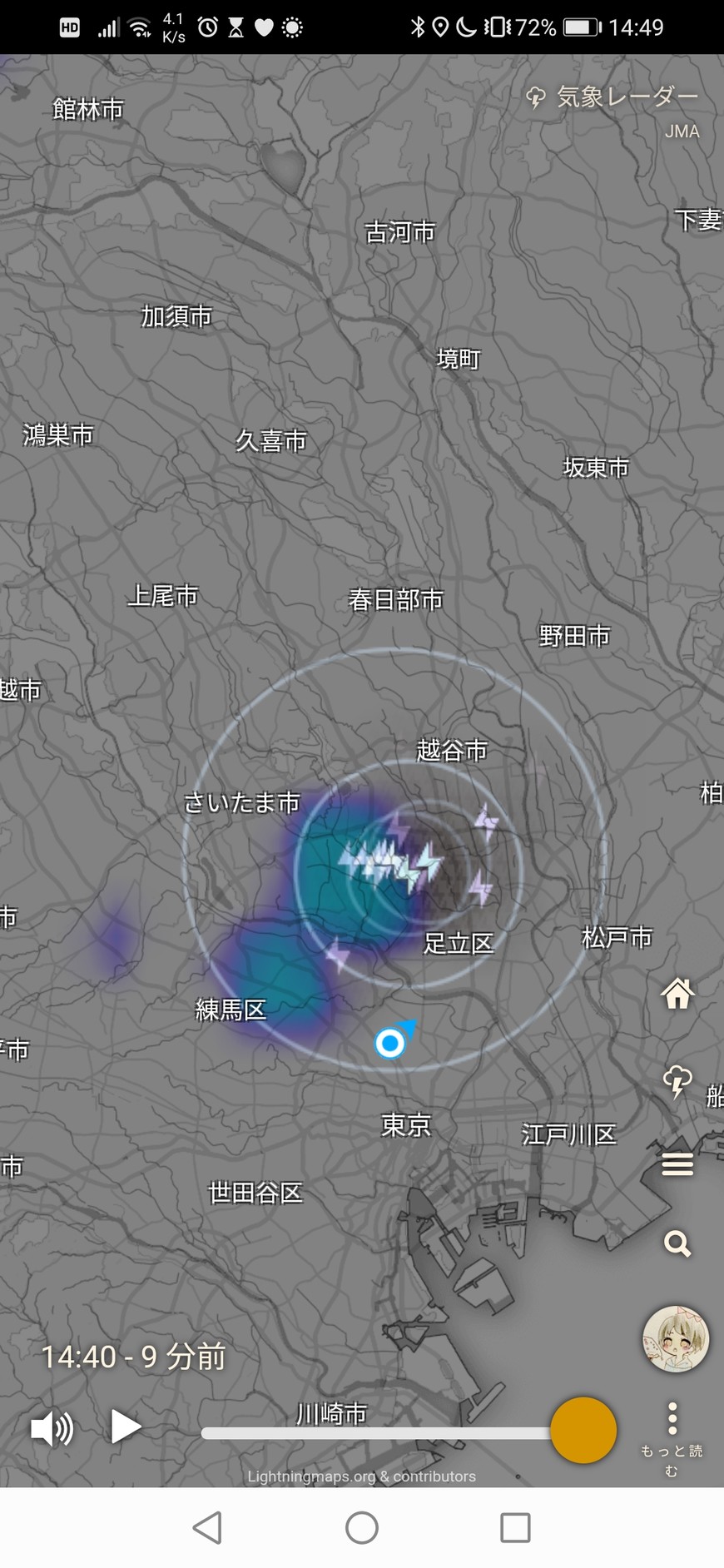Open the home icon
Image resolution: width=724 pixels, height=1568 pixels.
coord(677,993)
